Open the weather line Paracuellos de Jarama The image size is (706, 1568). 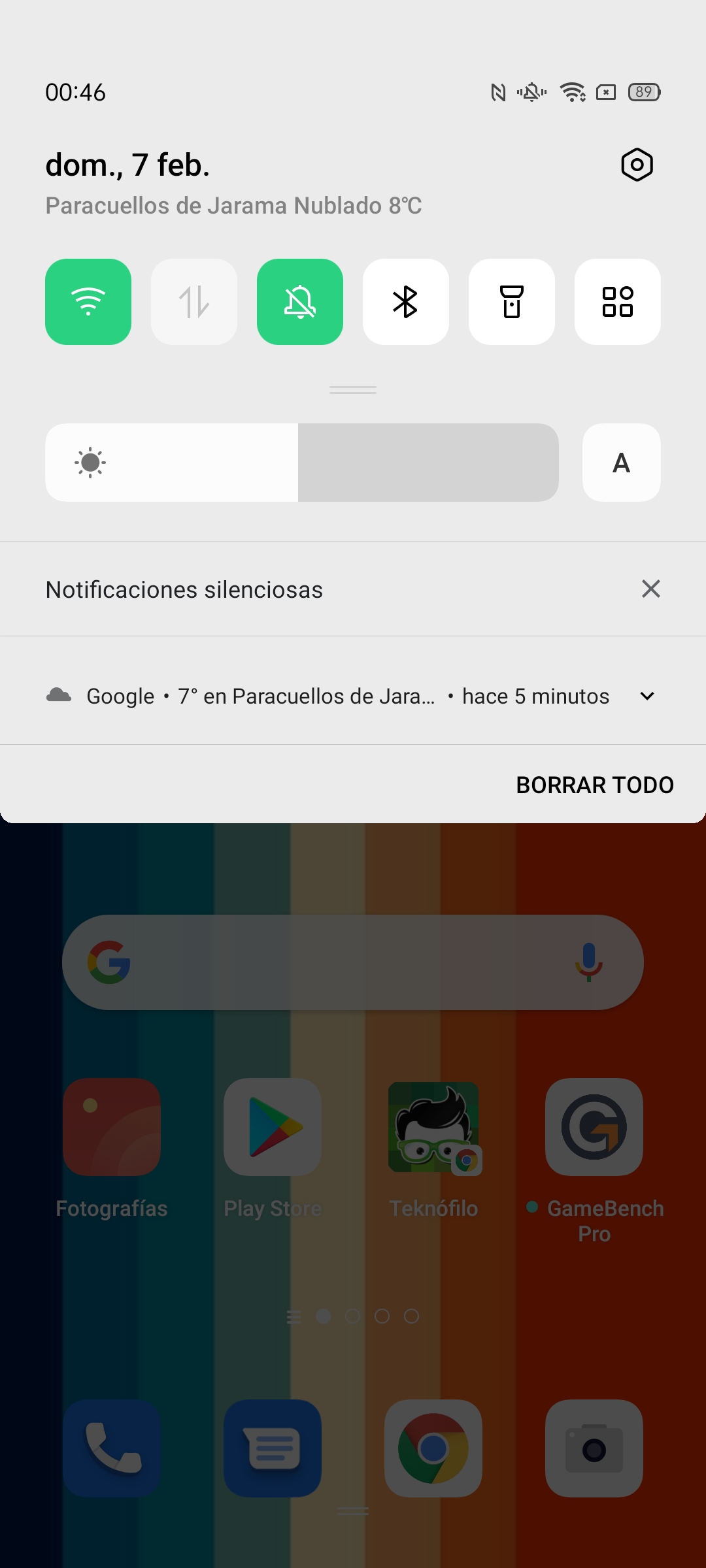pos(233,206)
